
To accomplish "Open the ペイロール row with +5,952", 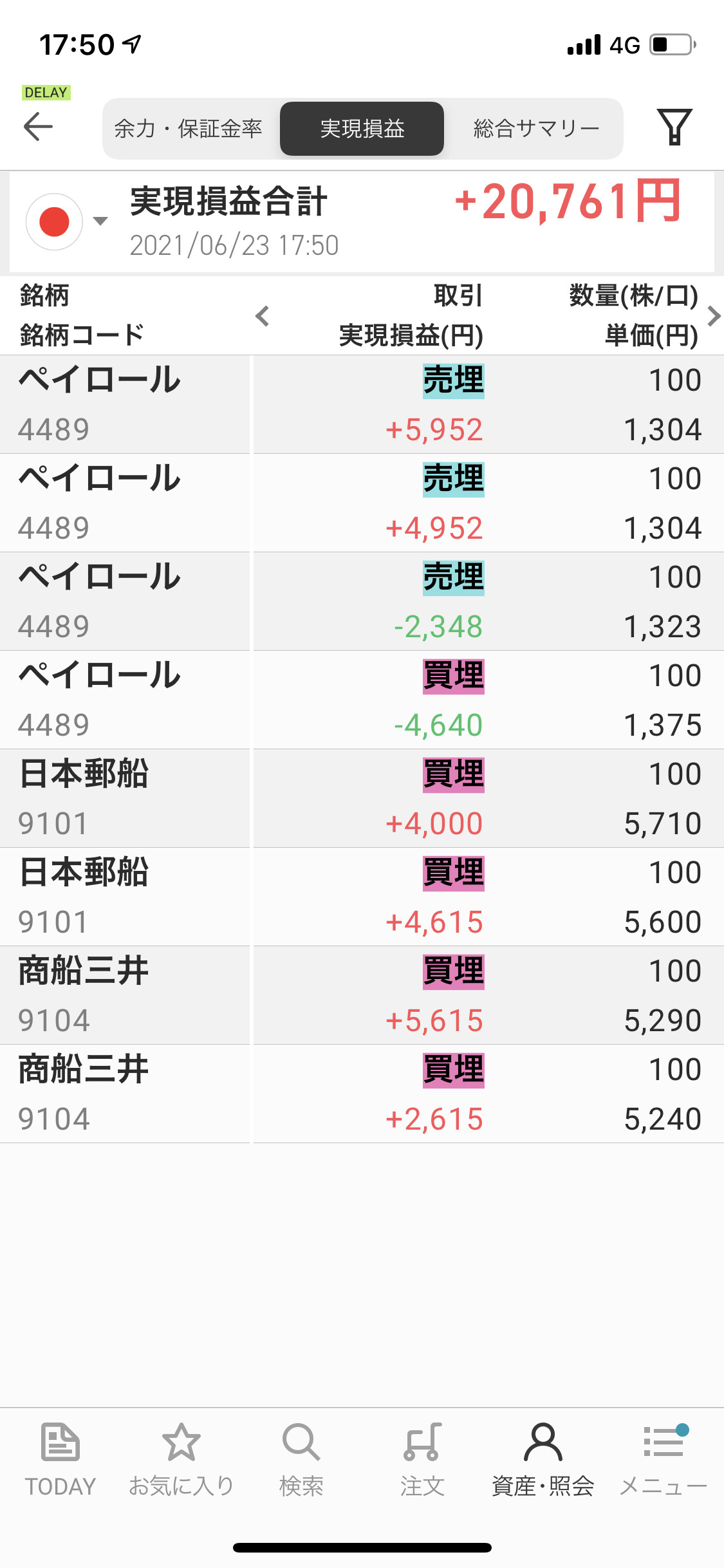I will pos(362,404).
